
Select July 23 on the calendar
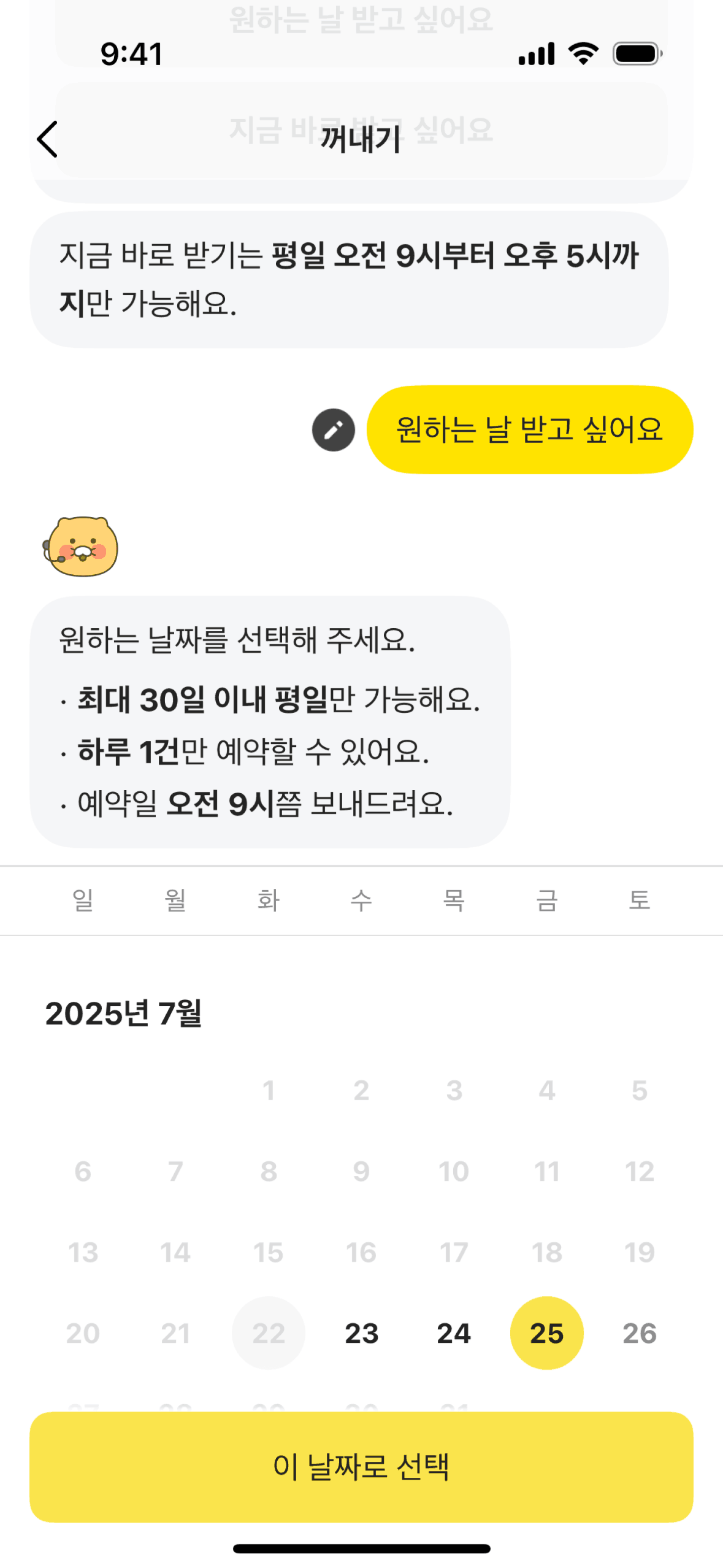361,1332
